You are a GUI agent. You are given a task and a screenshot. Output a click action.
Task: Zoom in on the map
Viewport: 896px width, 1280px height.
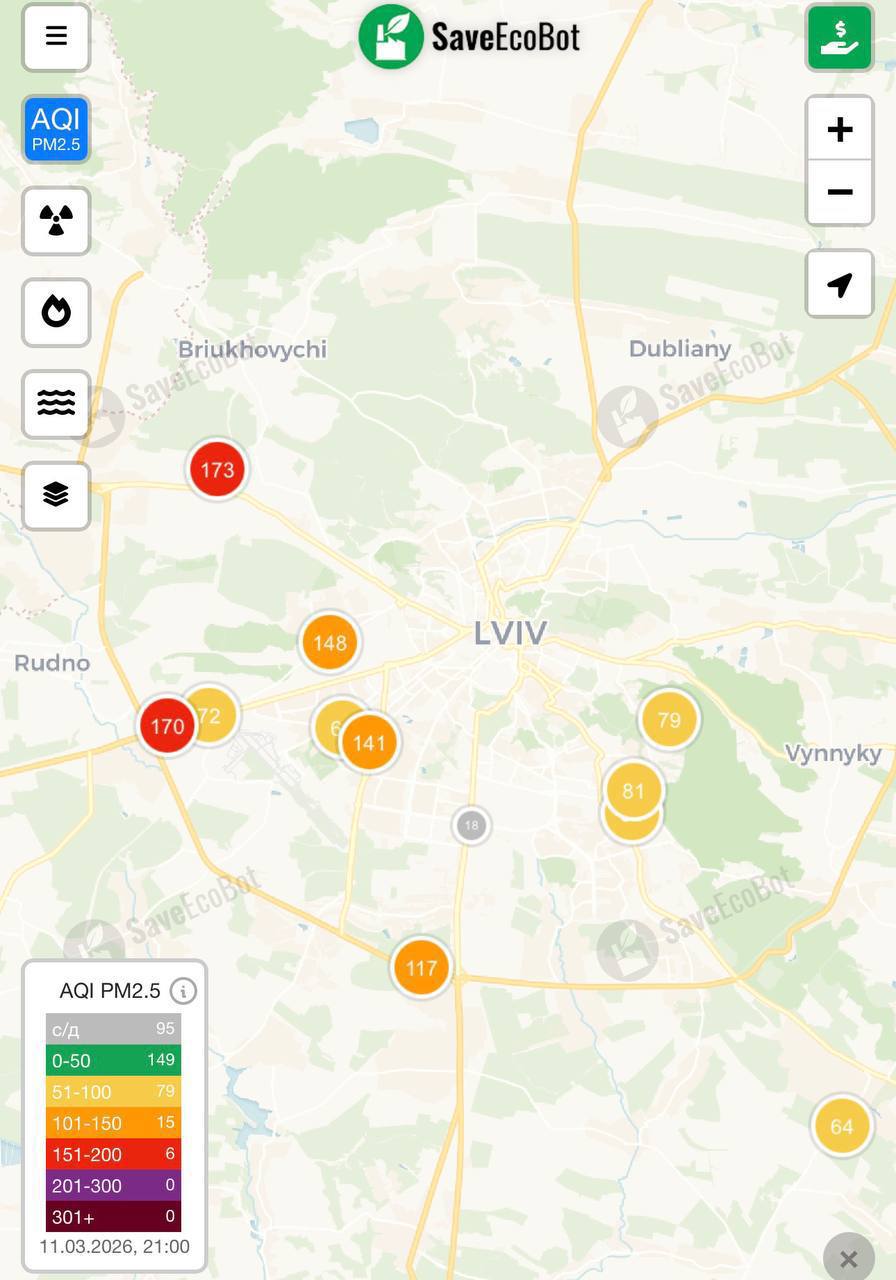[840, 129]
